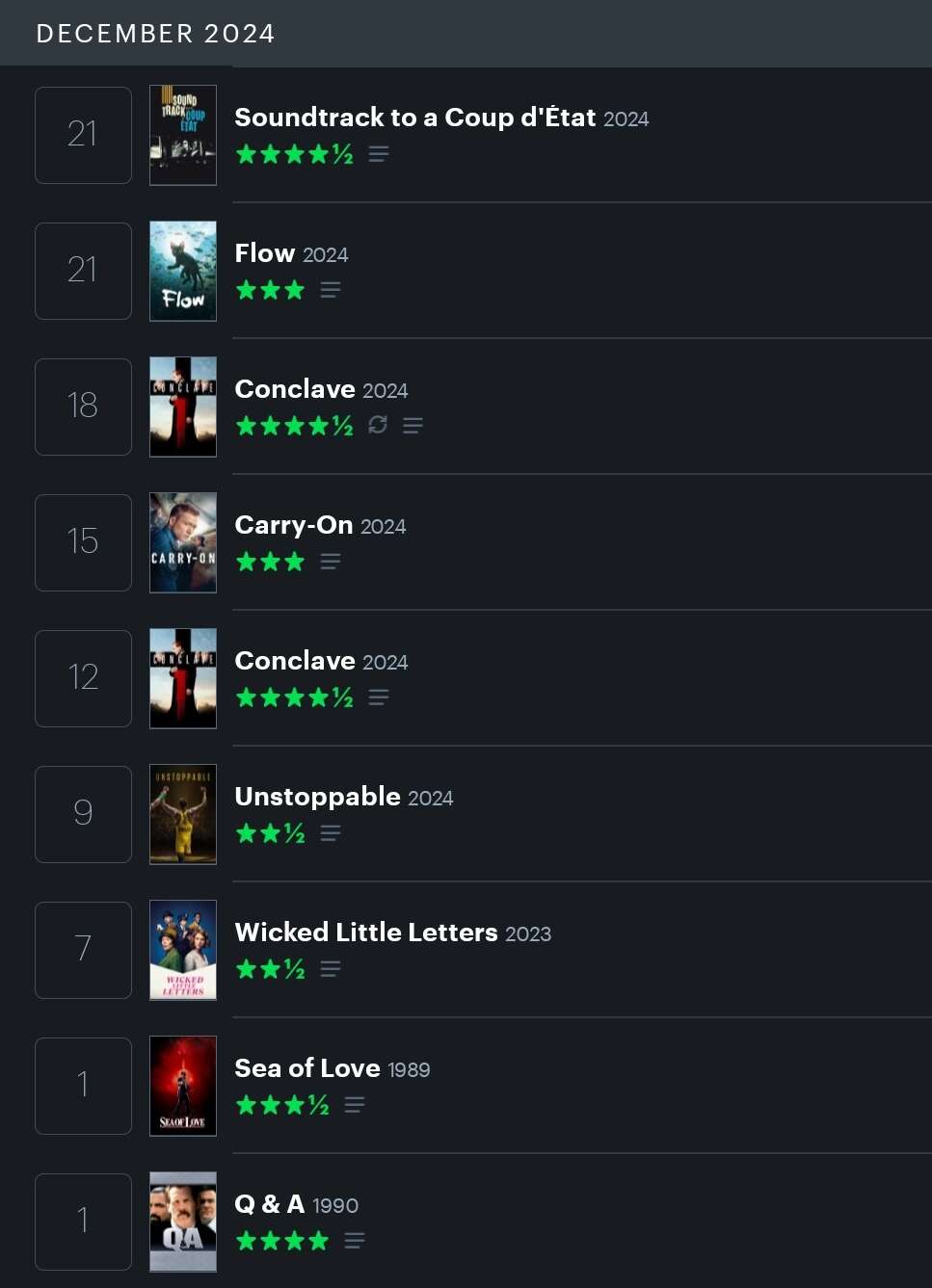Open Sea of Love film title
Viewport: 932px width, 1288px height.
click(x=306, y=1068)
